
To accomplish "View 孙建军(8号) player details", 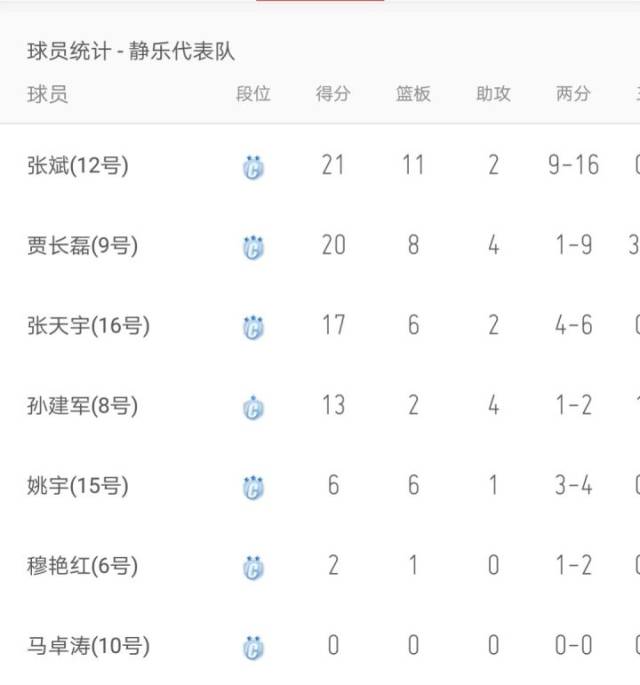I will click(x=83, y=406).
